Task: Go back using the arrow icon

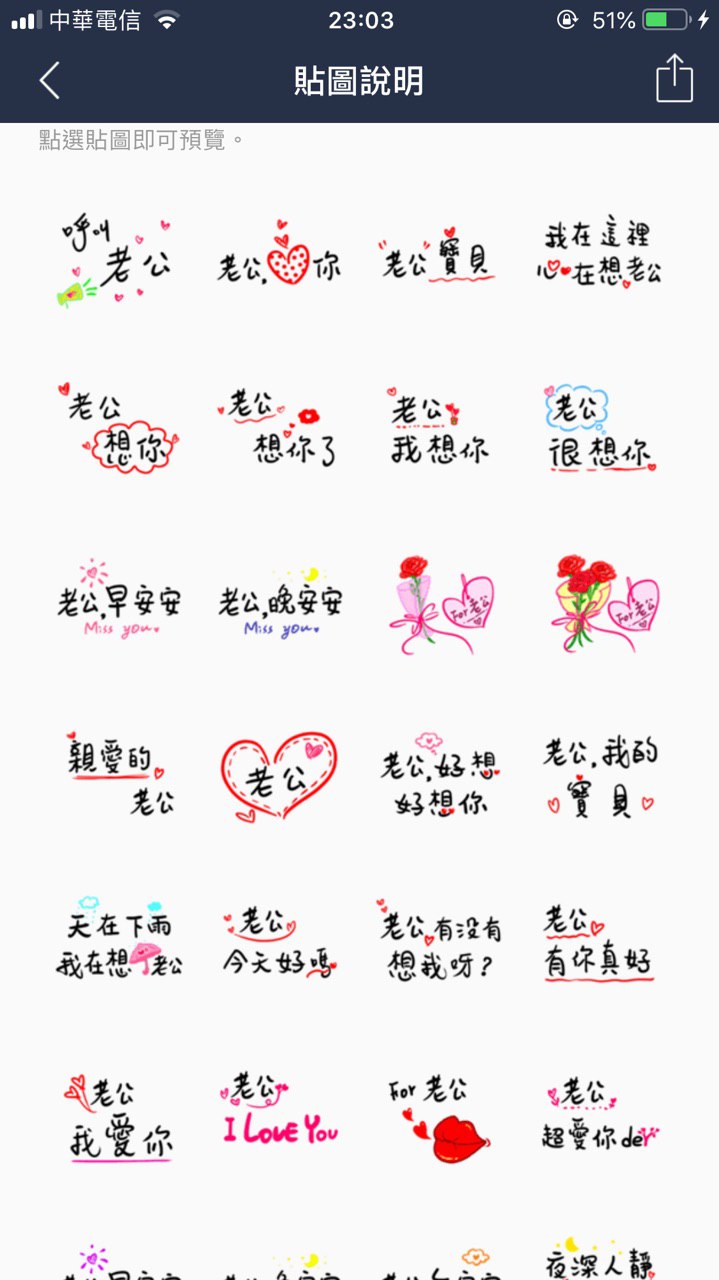Action: point(50,80)
